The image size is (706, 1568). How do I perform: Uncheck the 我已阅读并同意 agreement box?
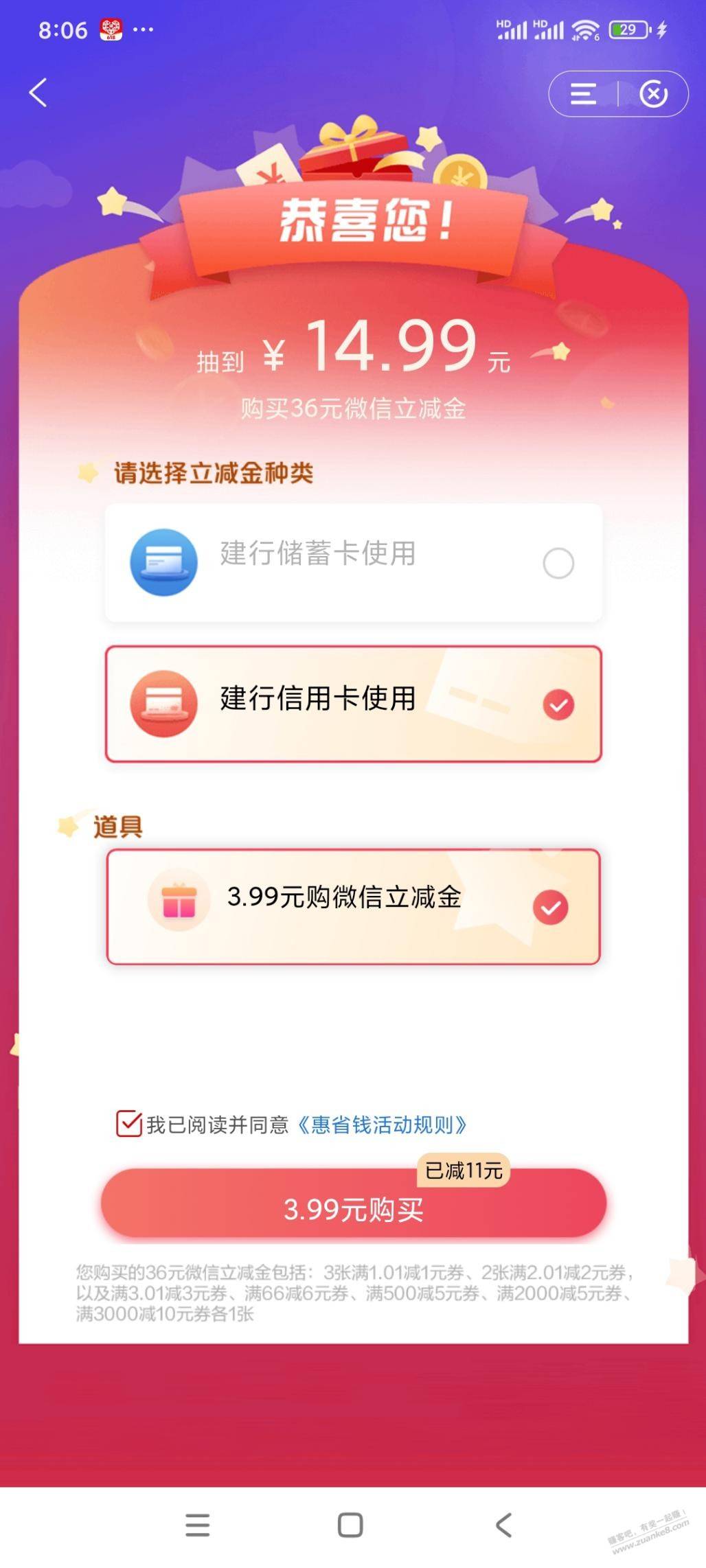tap(128, 1125)
